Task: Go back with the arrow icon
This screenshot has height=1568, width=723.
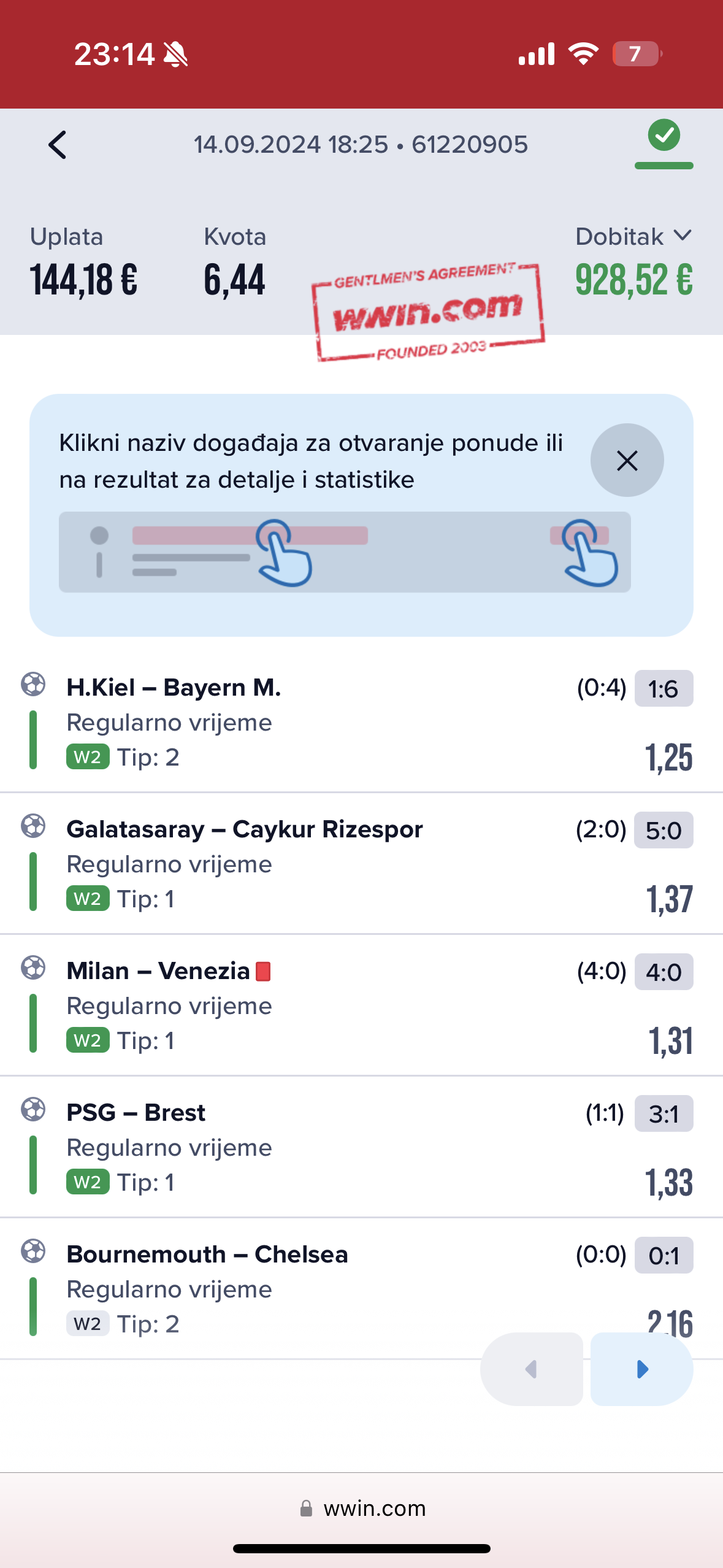Action: (x=57, y=145)
